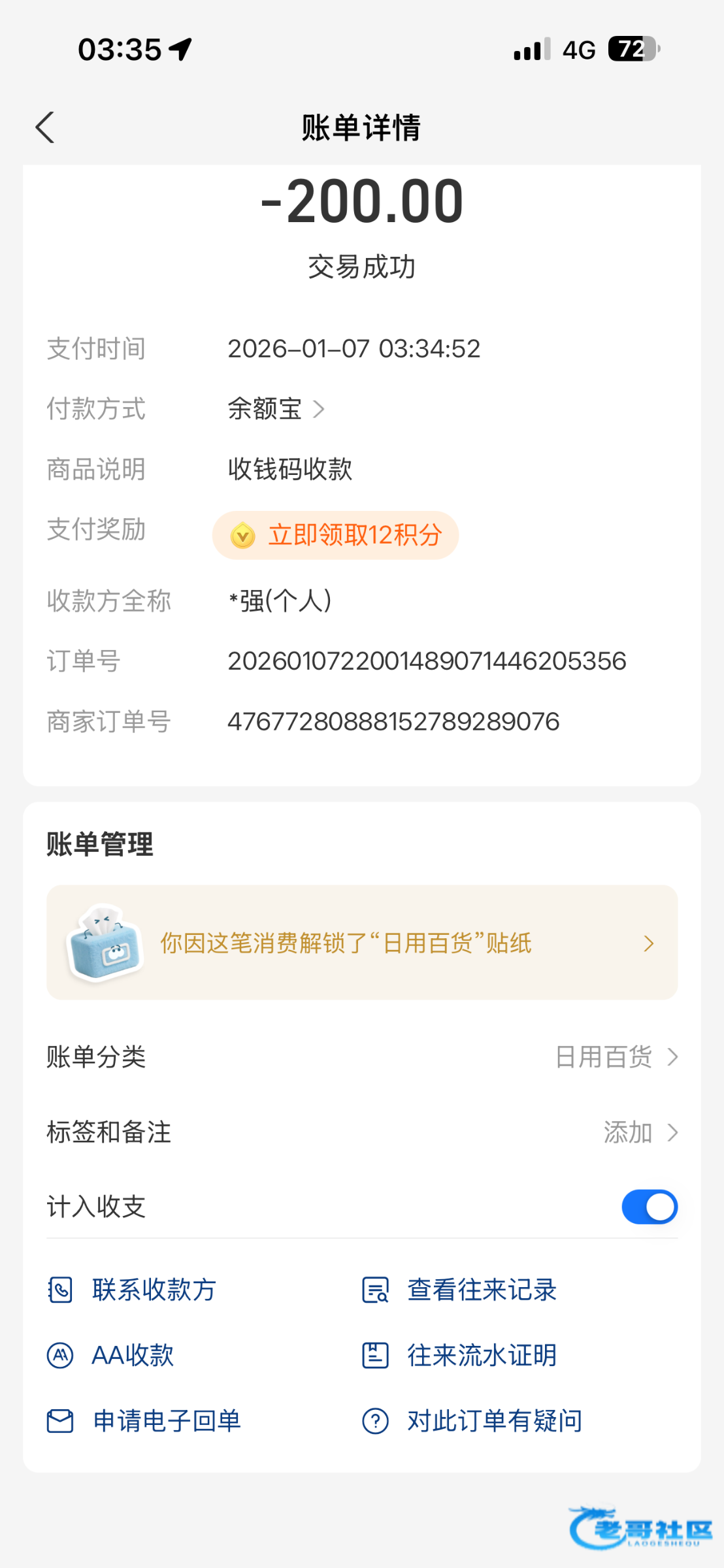Claim the 立即领取12积分 reward

tap(336, 535)
